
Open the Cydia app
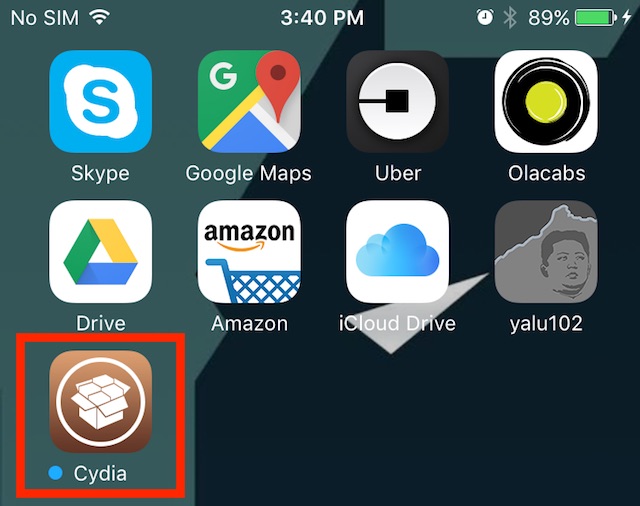click(x=100, y=402)
